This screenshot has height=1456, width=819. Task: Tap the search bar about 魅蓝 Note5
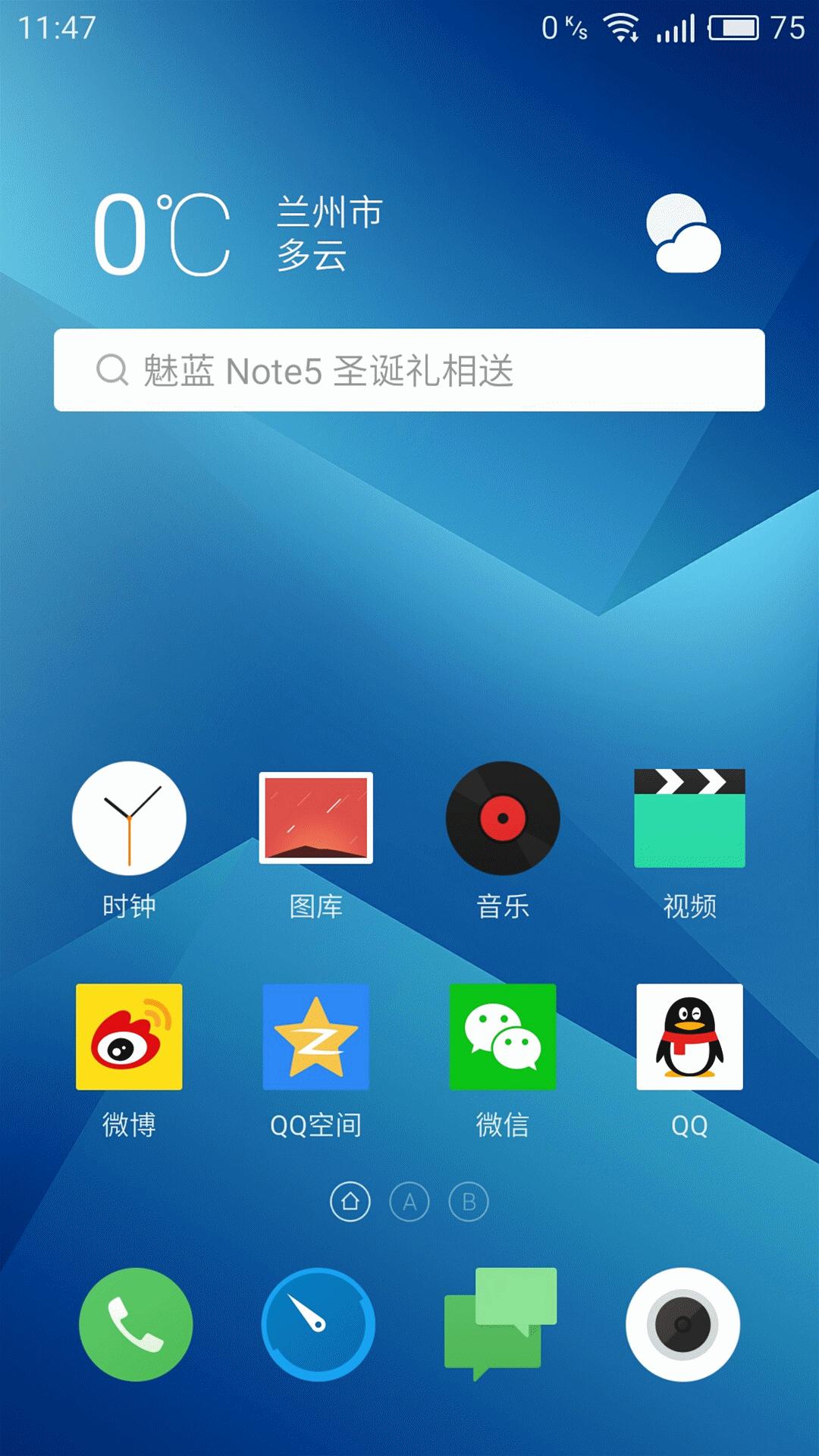pyautogui.click(x=409, y=369)
